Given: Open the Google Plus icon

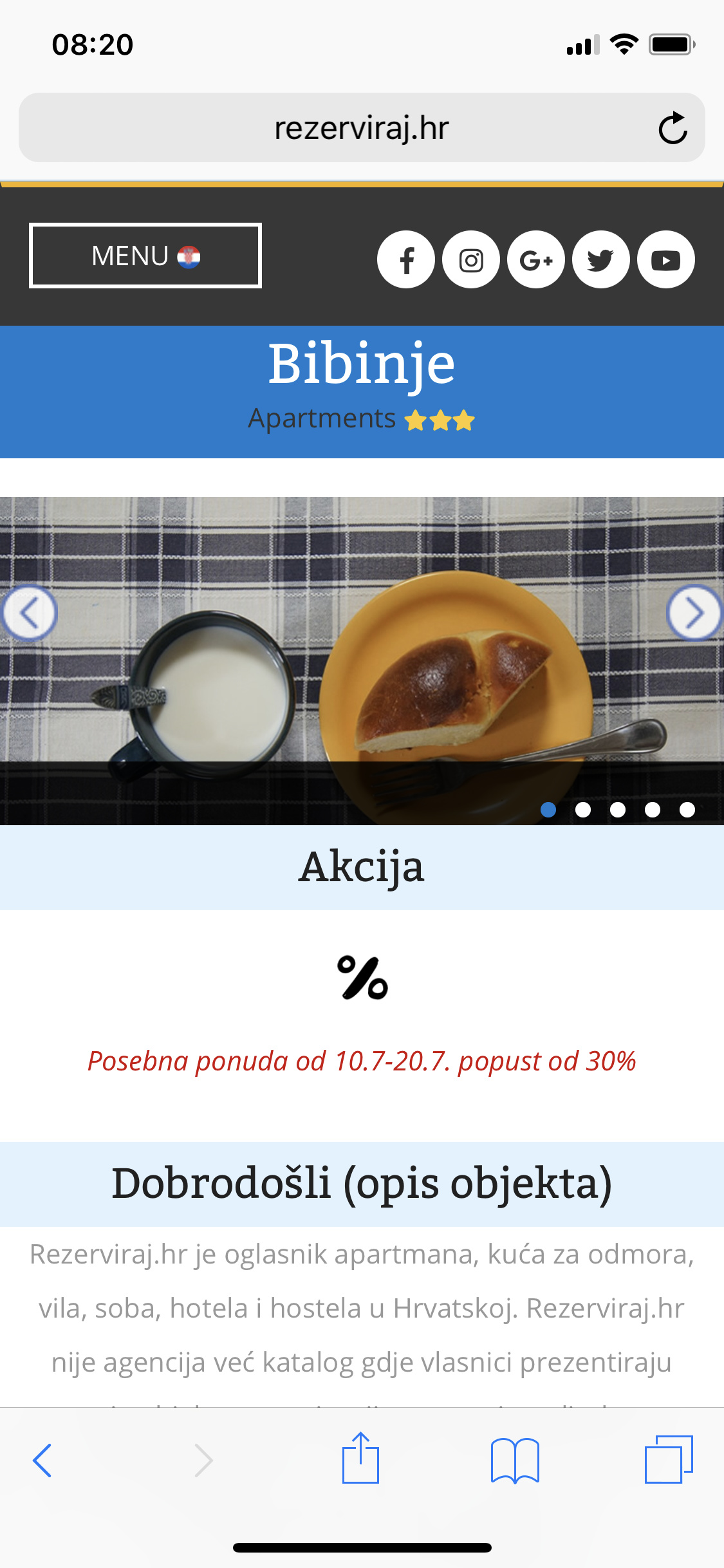Looking at the screenshot, I should point(536,260).
